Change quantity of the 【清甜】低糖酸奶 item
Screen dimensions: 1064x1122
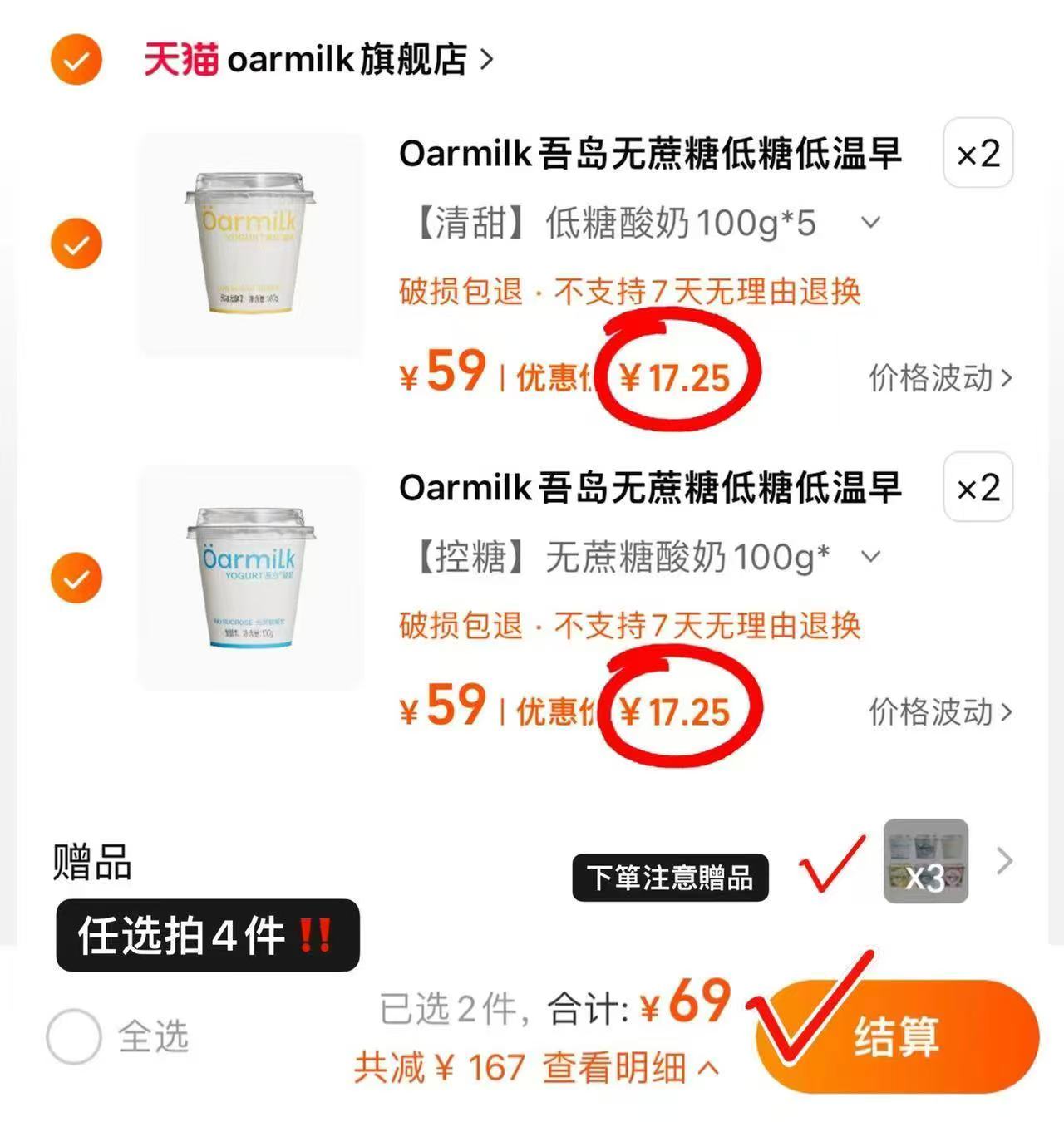click(978, 155)
